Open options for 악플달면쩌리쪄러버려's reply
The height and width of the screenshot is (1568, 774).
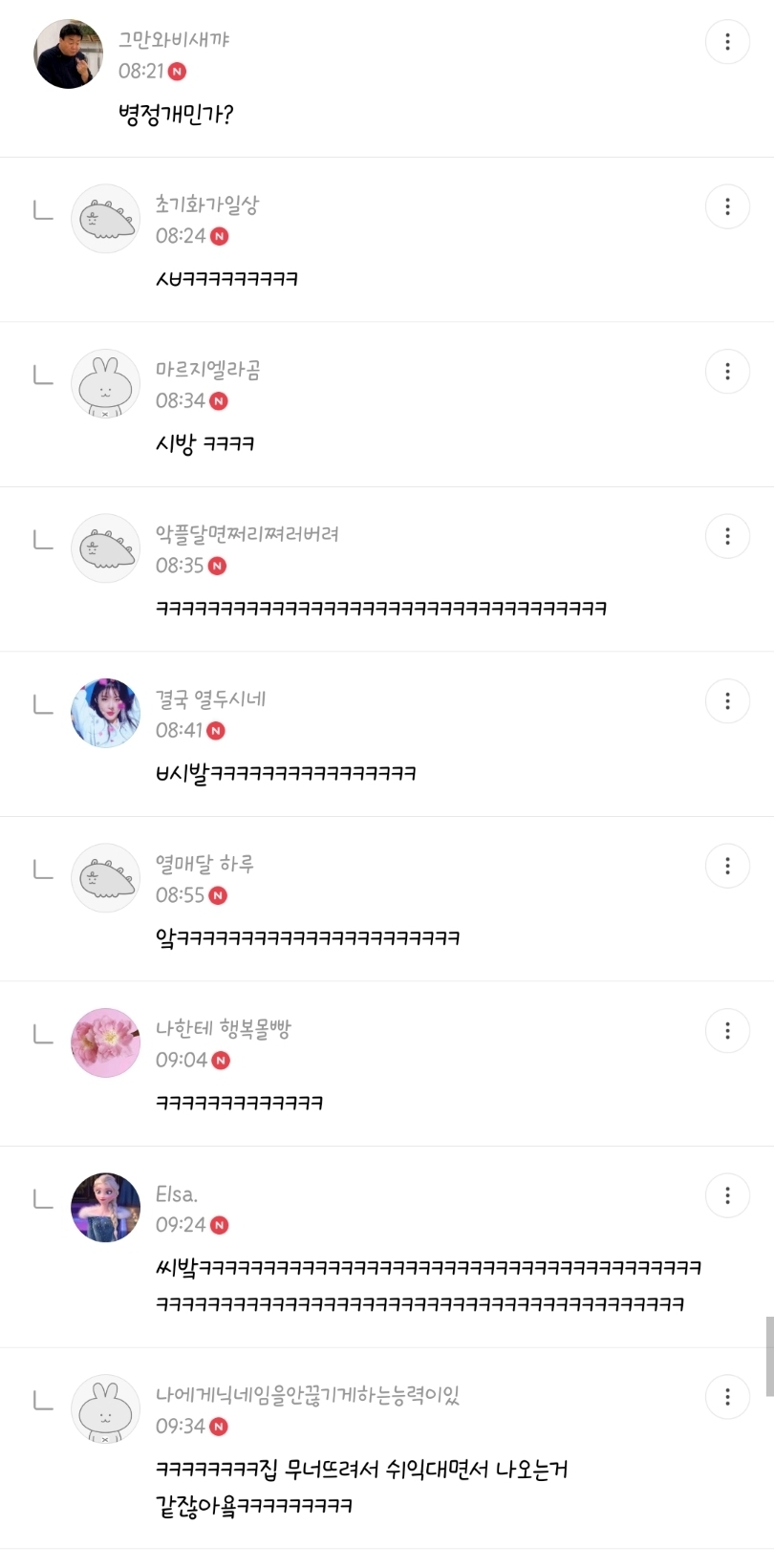click(x=727, y=537)
